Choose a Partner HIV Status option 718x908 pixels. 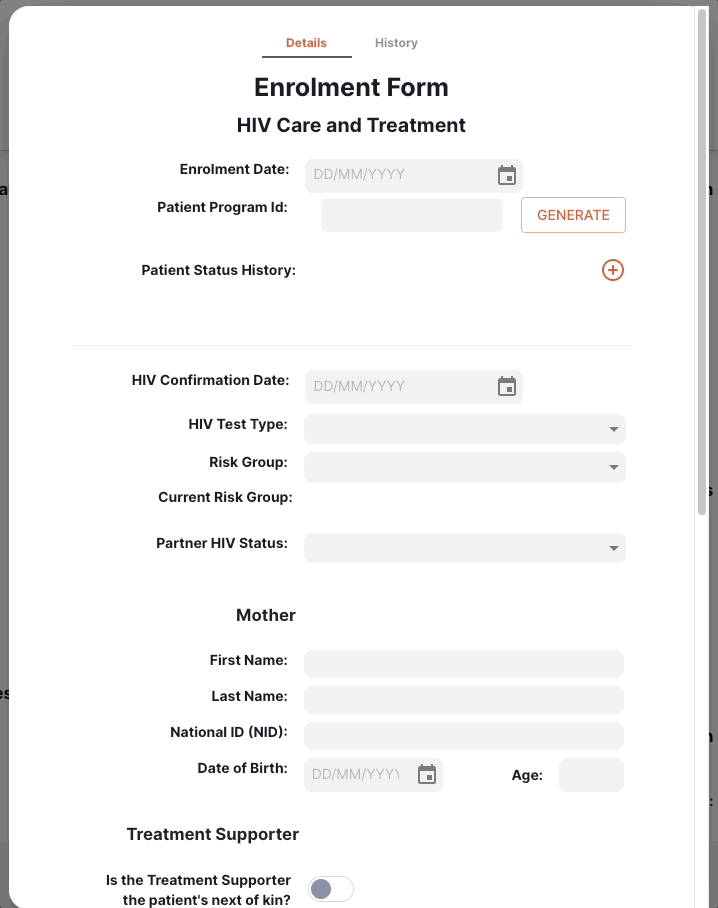pos(465,548)
